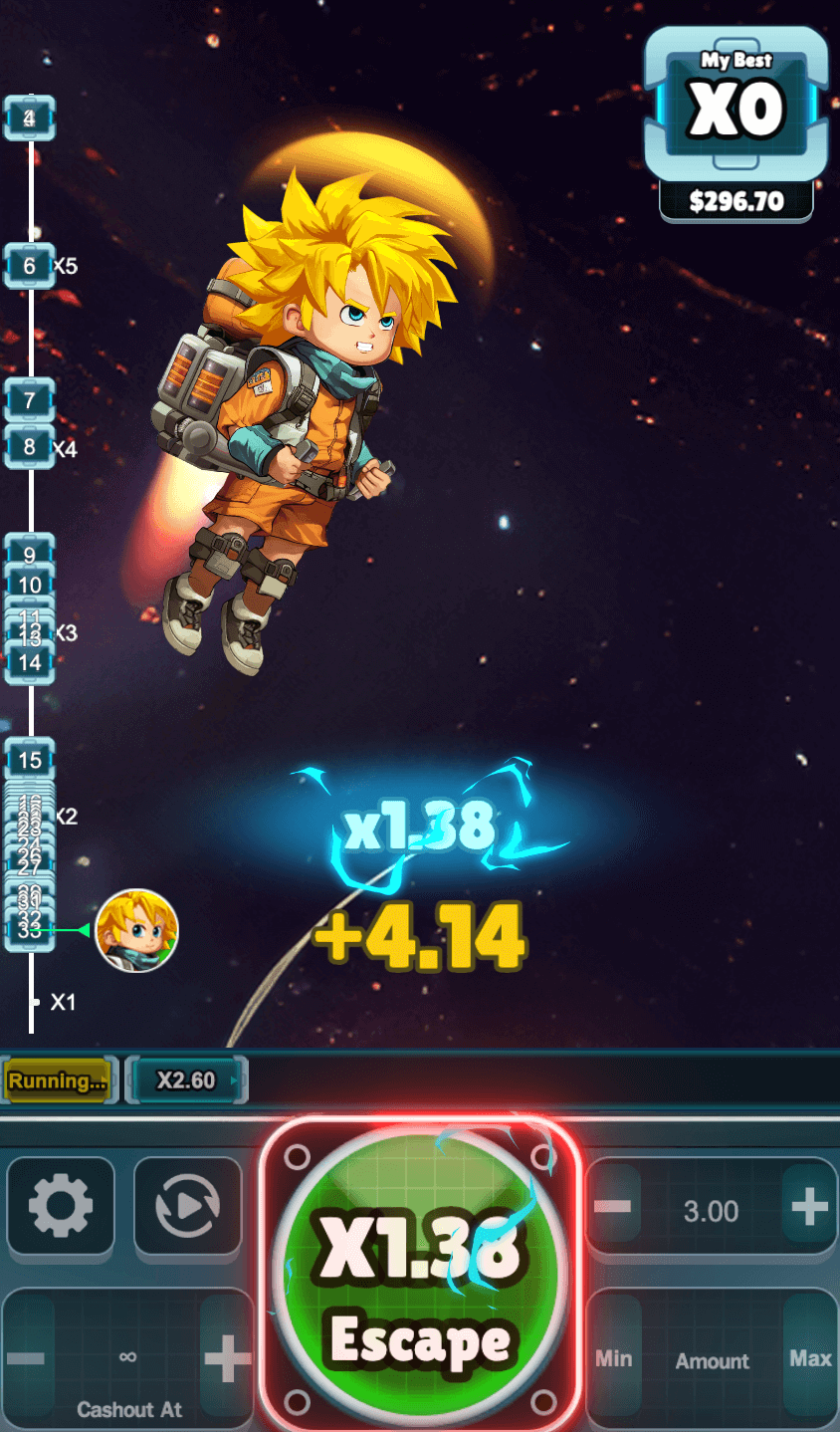This screenshot has width=840, height=1432.
Task: Decrease the 3.00 bet amount
Action: 613,1208
